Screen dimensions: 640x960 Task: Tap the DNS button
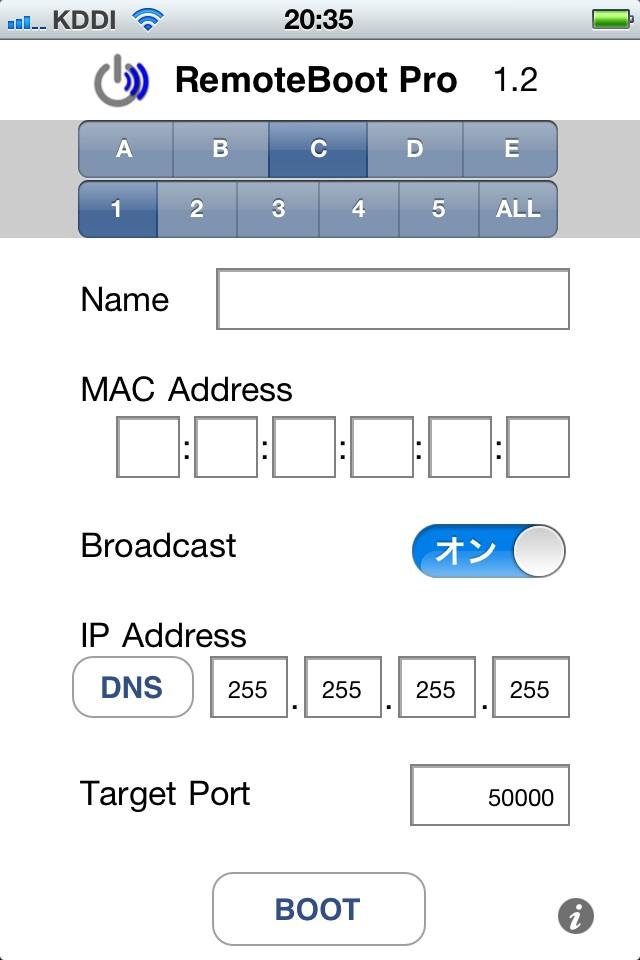point(133,687)
